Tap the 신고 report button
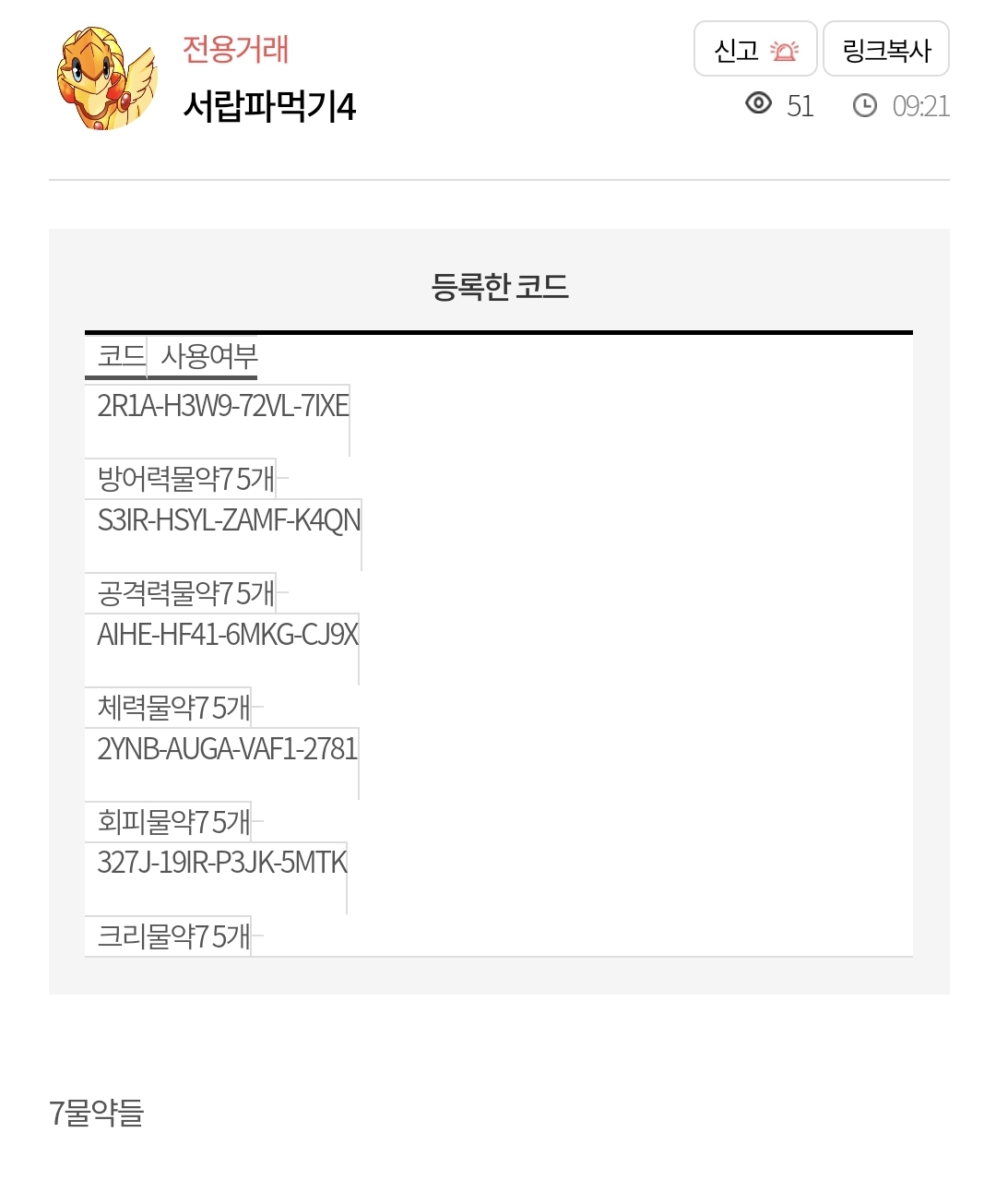This screenshot has height=1204, width=996. coord(755,50)
